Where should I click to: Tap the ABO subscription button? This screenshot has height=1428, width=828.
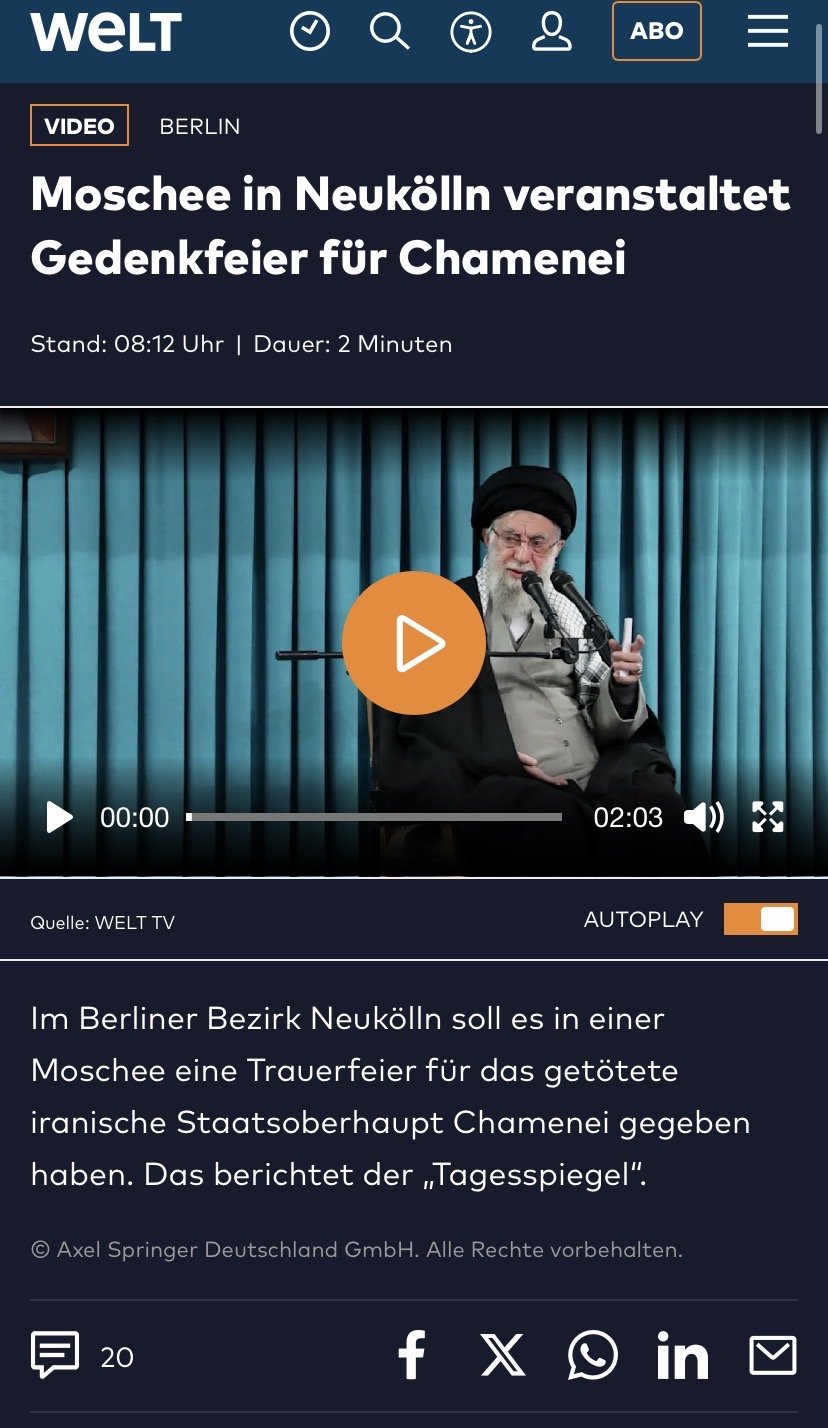tap(657, 32)
